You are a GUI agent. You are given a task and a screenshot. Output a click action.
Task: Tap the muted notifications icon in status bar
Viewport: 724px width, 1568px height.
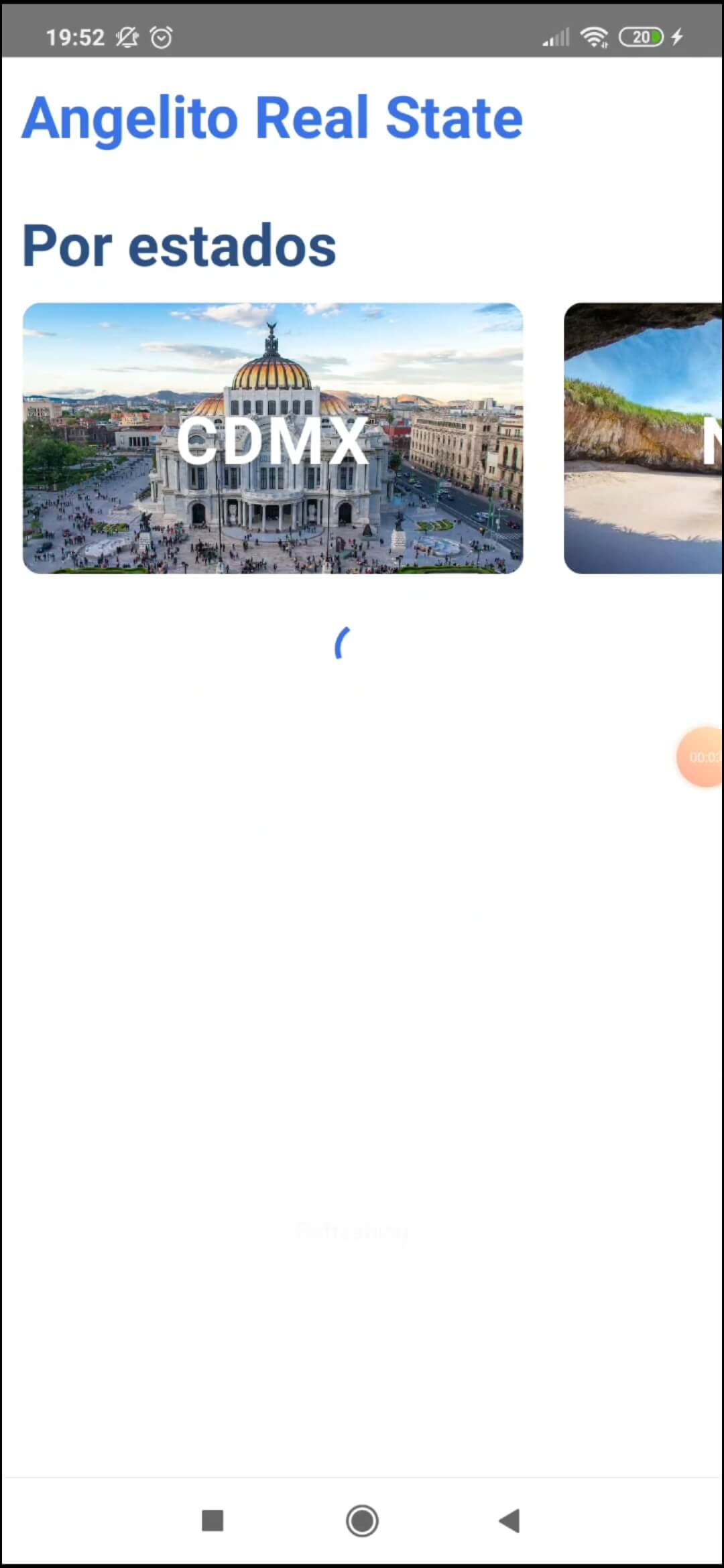click(128, 37)
